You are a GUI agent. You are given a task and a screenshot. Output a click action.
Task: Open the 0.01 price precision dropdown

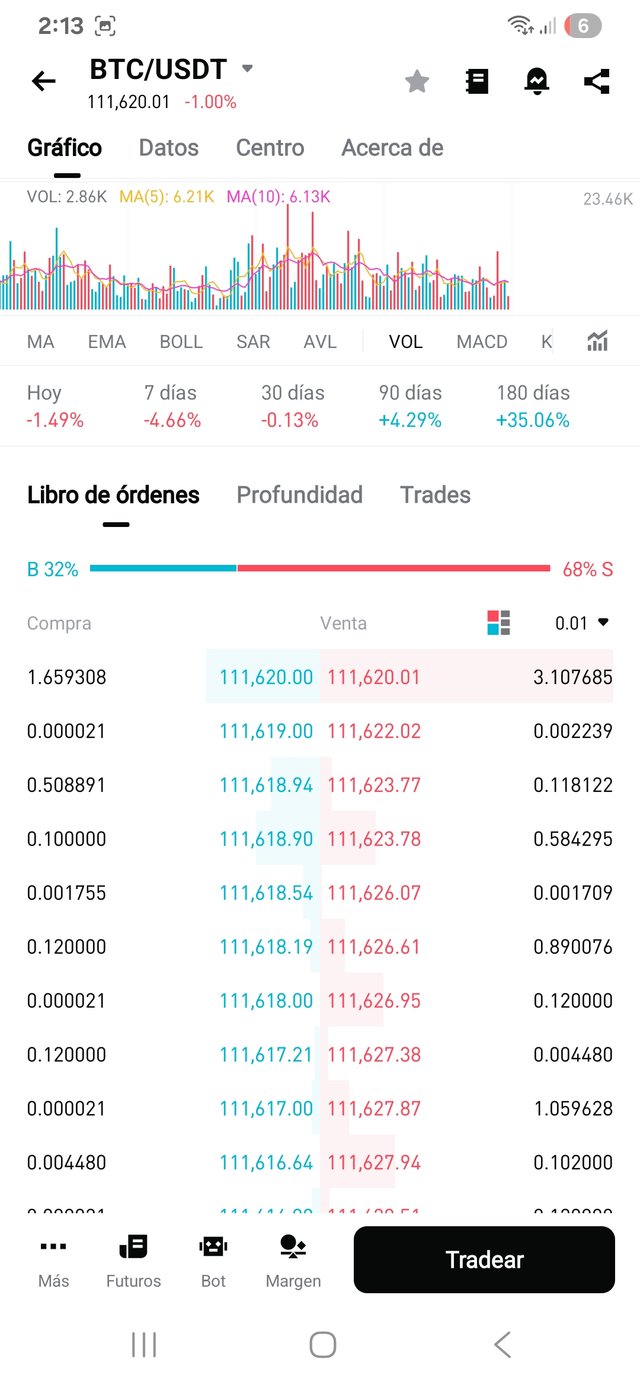click(582, 623)
